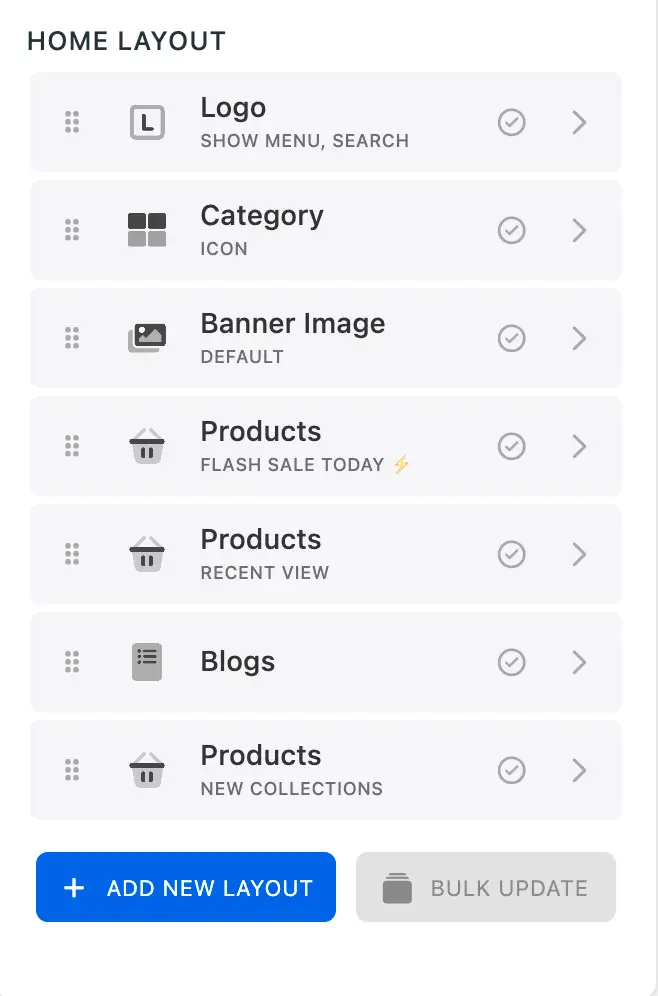The image size is (658, 996).
Task: Toggle the check circle on Flash Sale row
Action: click(x=512, y=447)
